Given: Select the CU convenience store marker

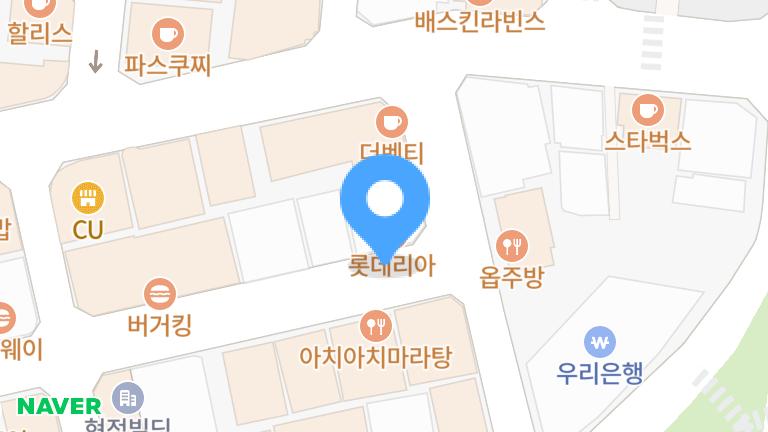Looking at the screenshot, I should [x=88, y=197].
